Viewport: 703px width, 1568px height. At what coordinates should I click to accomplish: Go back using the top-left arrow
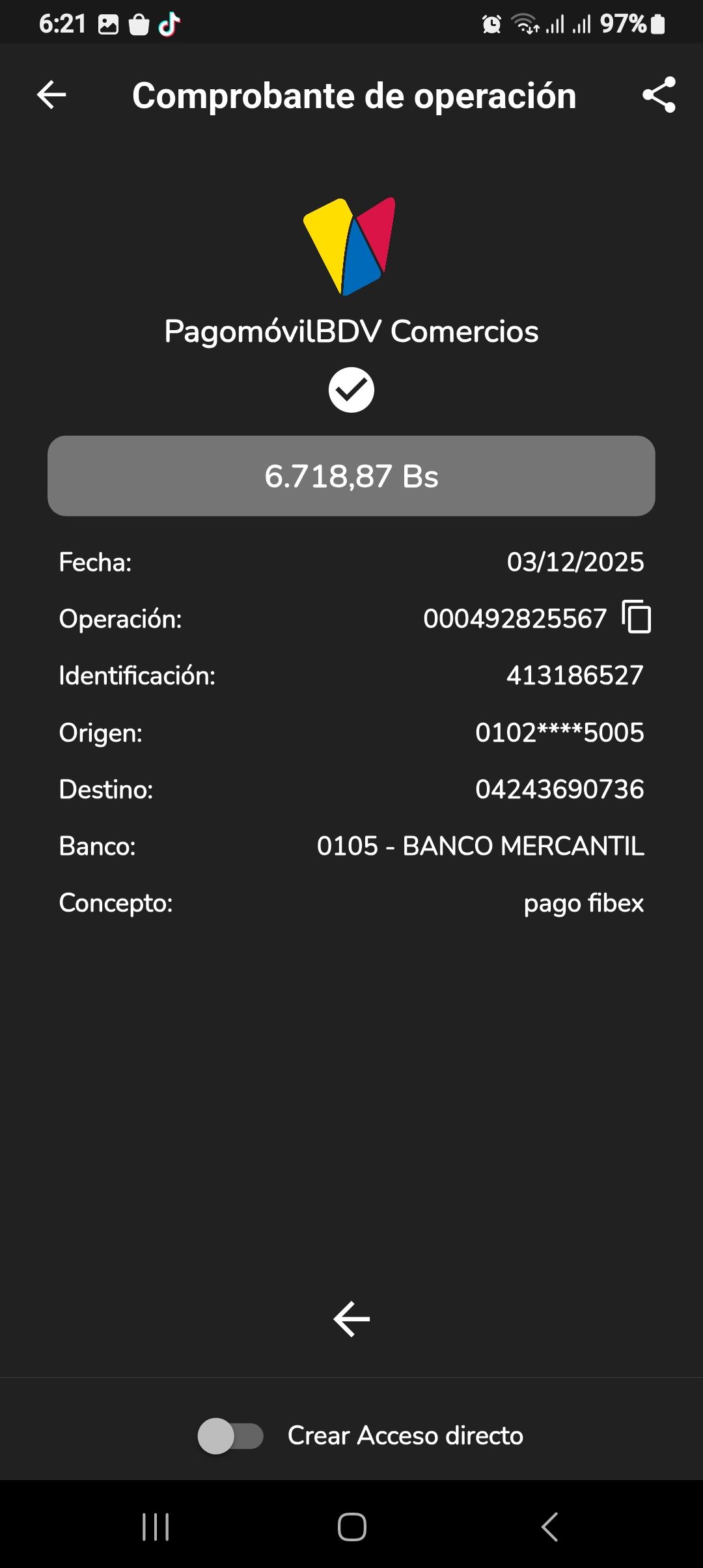point(52,95)
